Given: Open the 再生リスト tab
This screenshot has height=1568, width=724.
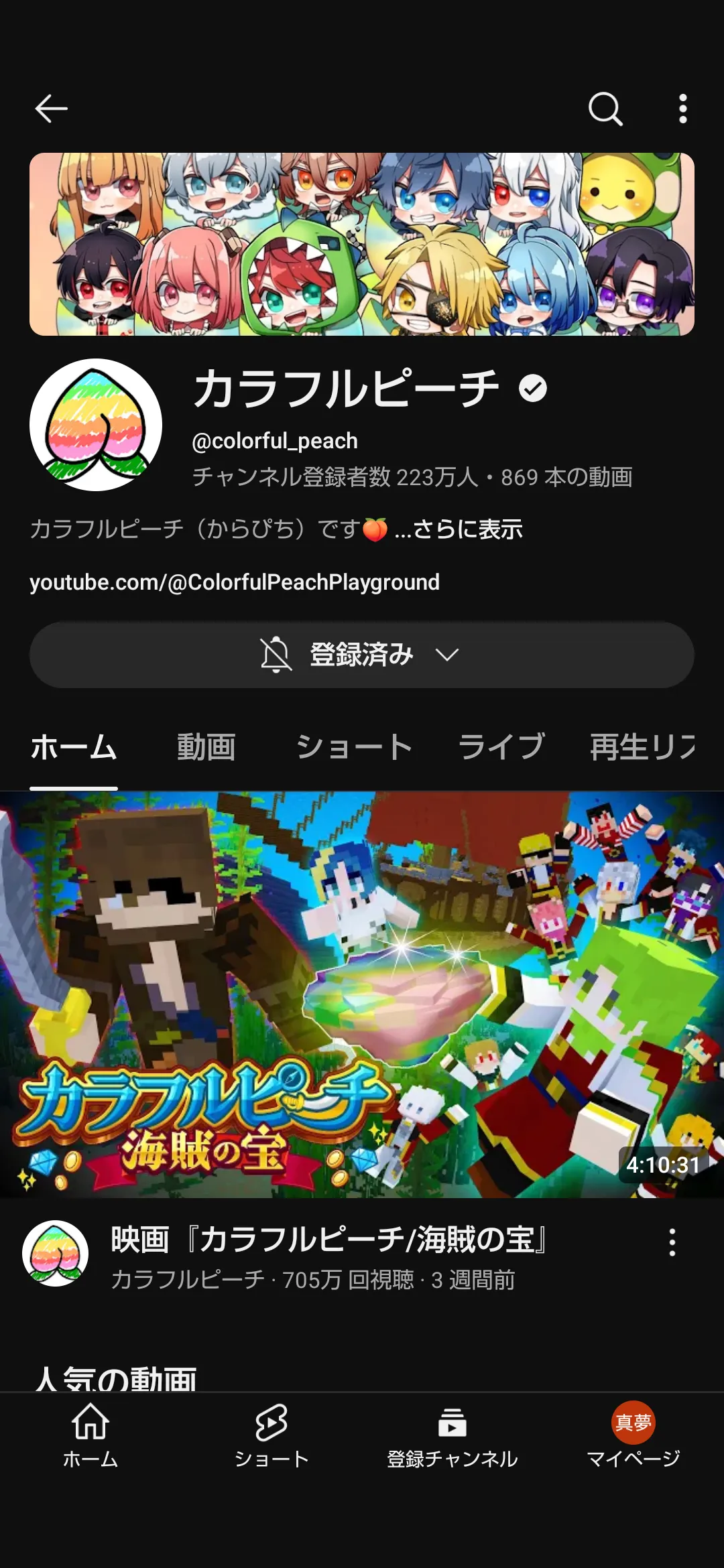Looking at the screenshot, I should click(x=642, y=746).
